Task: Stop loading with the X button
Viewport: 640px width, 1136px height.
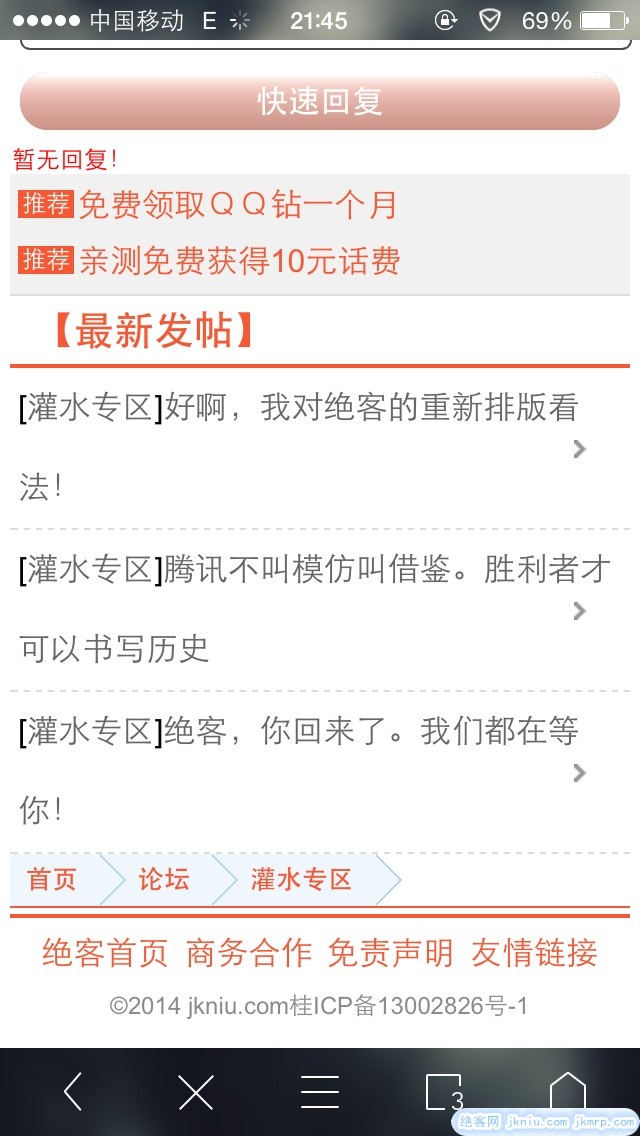Action: tap(196, 1092)
